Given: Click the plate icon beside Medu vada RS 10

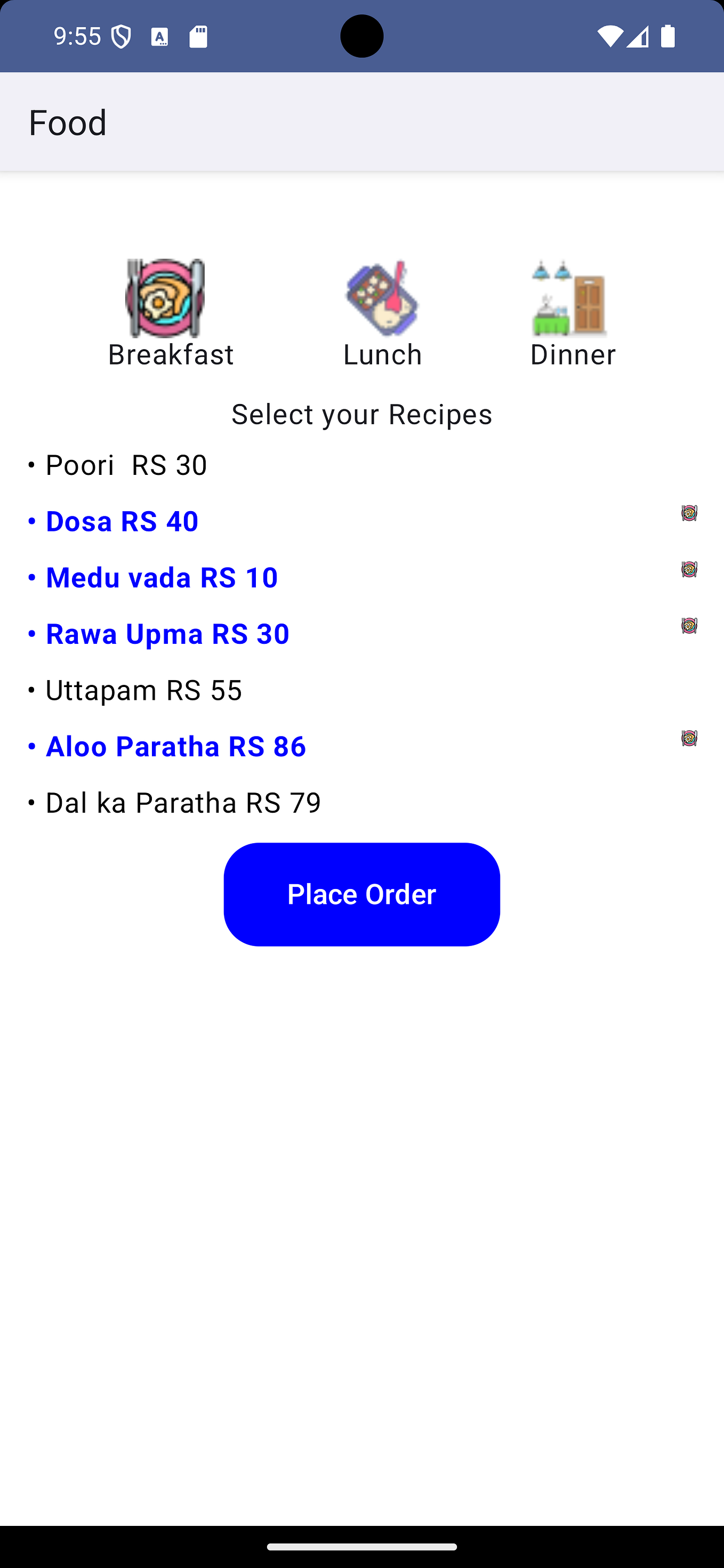Looking at the screenshot, I should pos(689,570).
